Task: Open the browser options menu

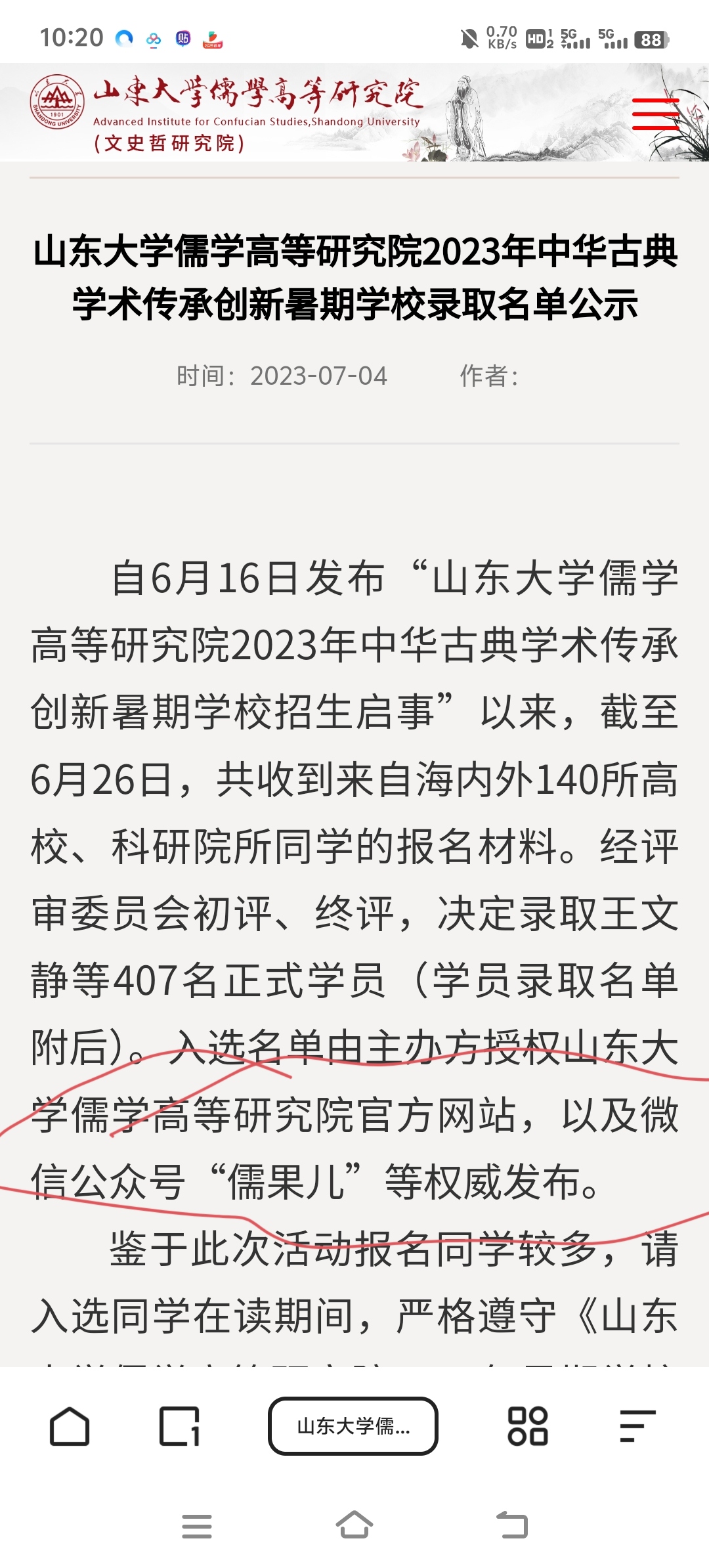Action: point(637,1426)
